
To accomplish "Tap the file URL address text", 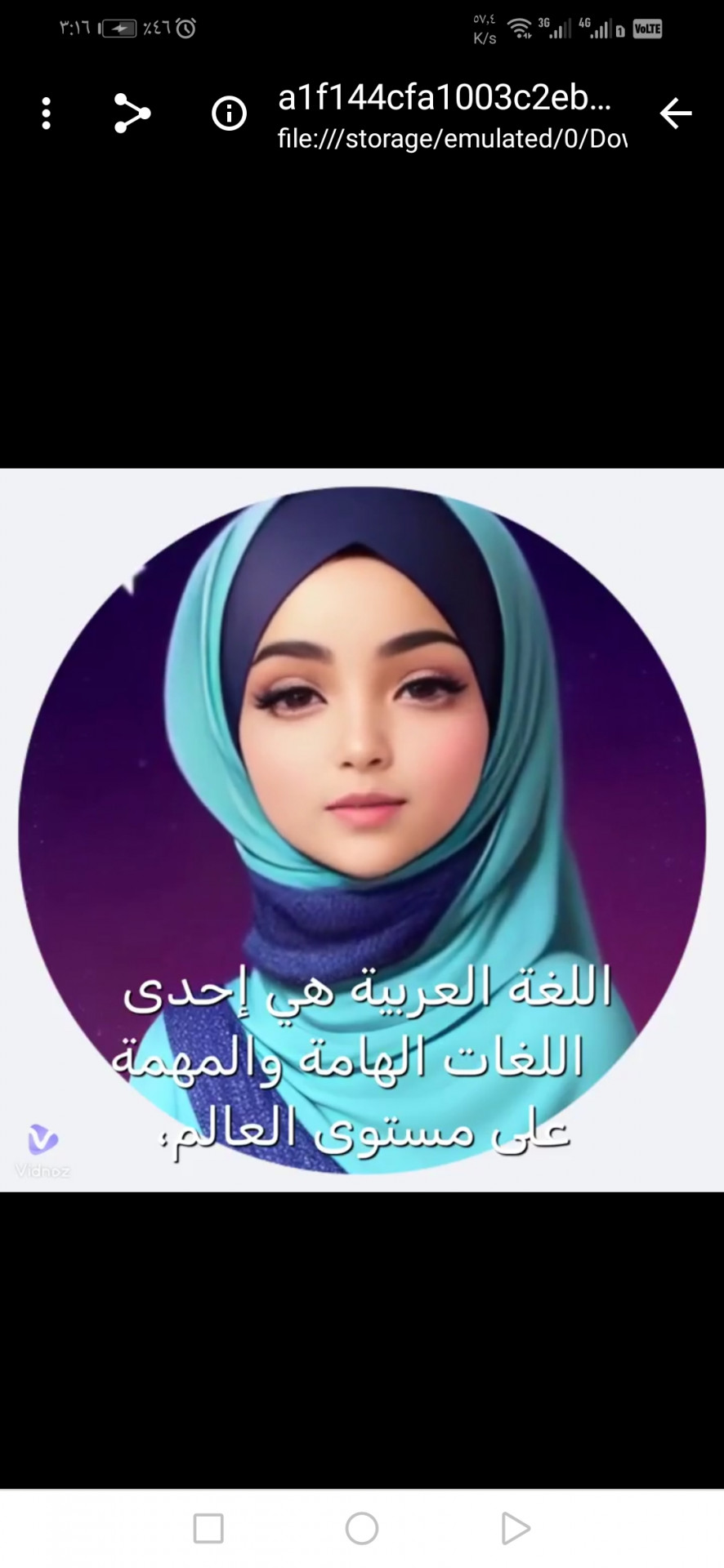I will click(x=452, y=139).
